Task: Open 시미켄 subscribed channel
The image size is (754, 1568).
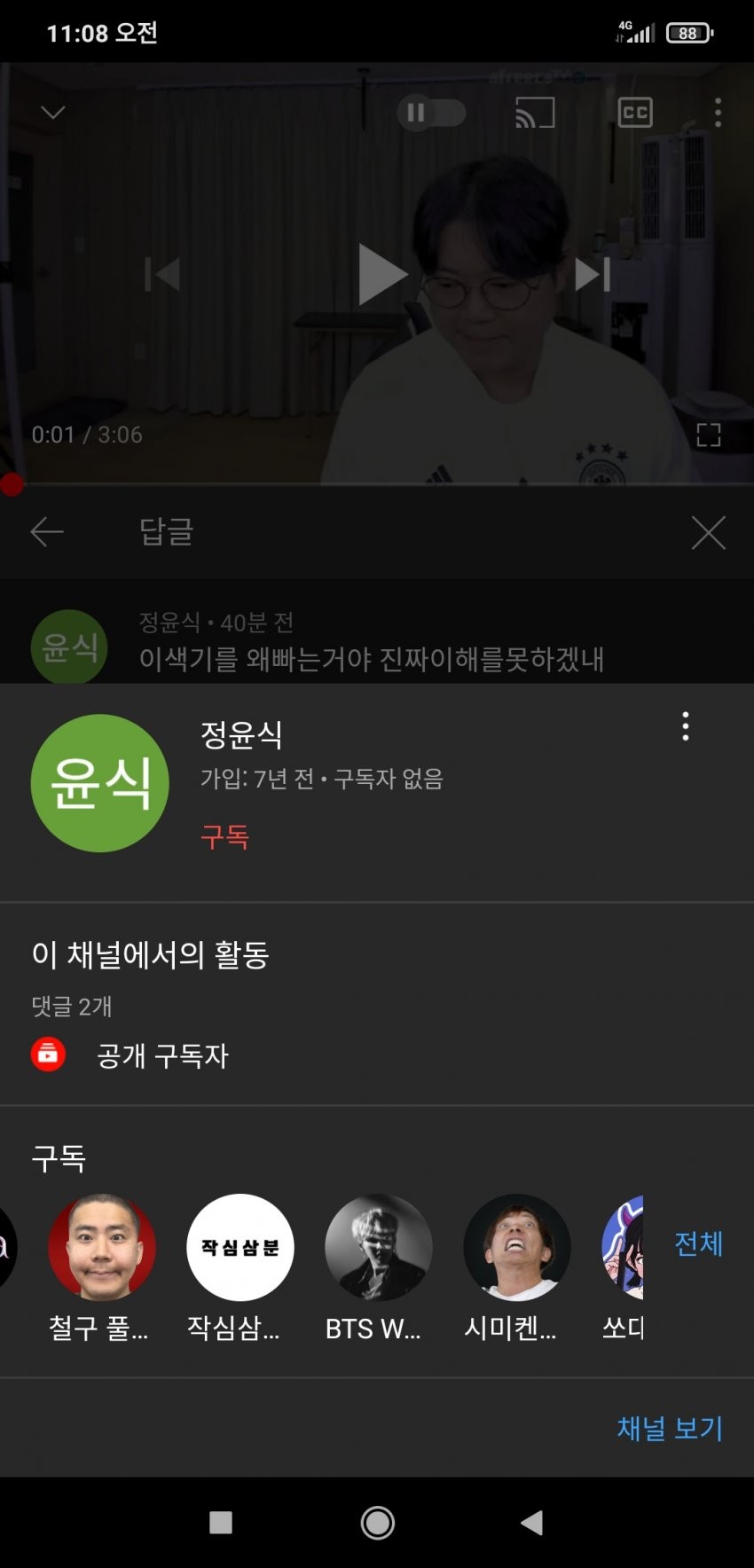Action: pyautogui.click(x=516, y=1248)
